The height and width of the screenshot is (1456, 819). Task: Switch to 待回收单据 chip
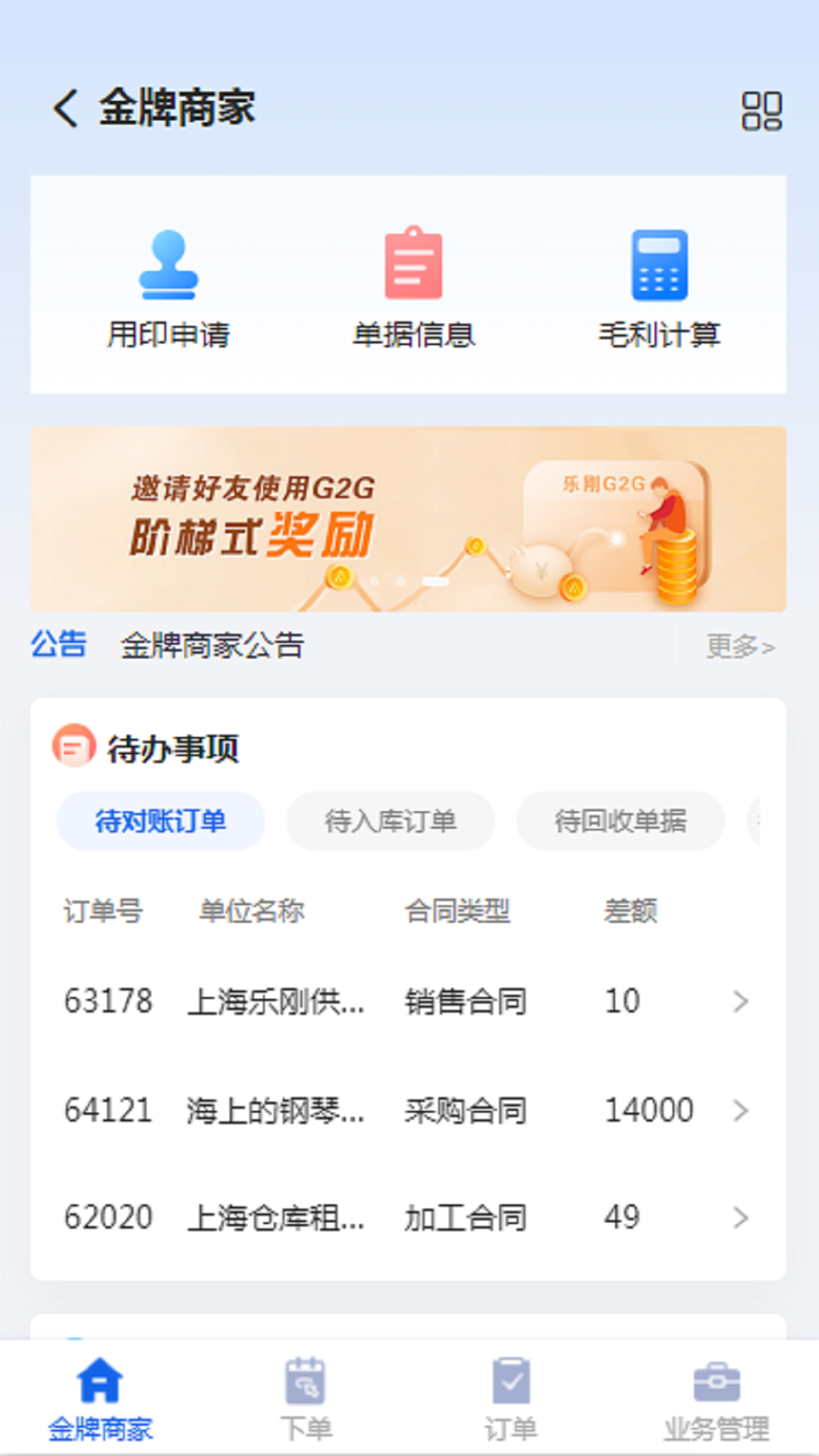pos(620,821)
